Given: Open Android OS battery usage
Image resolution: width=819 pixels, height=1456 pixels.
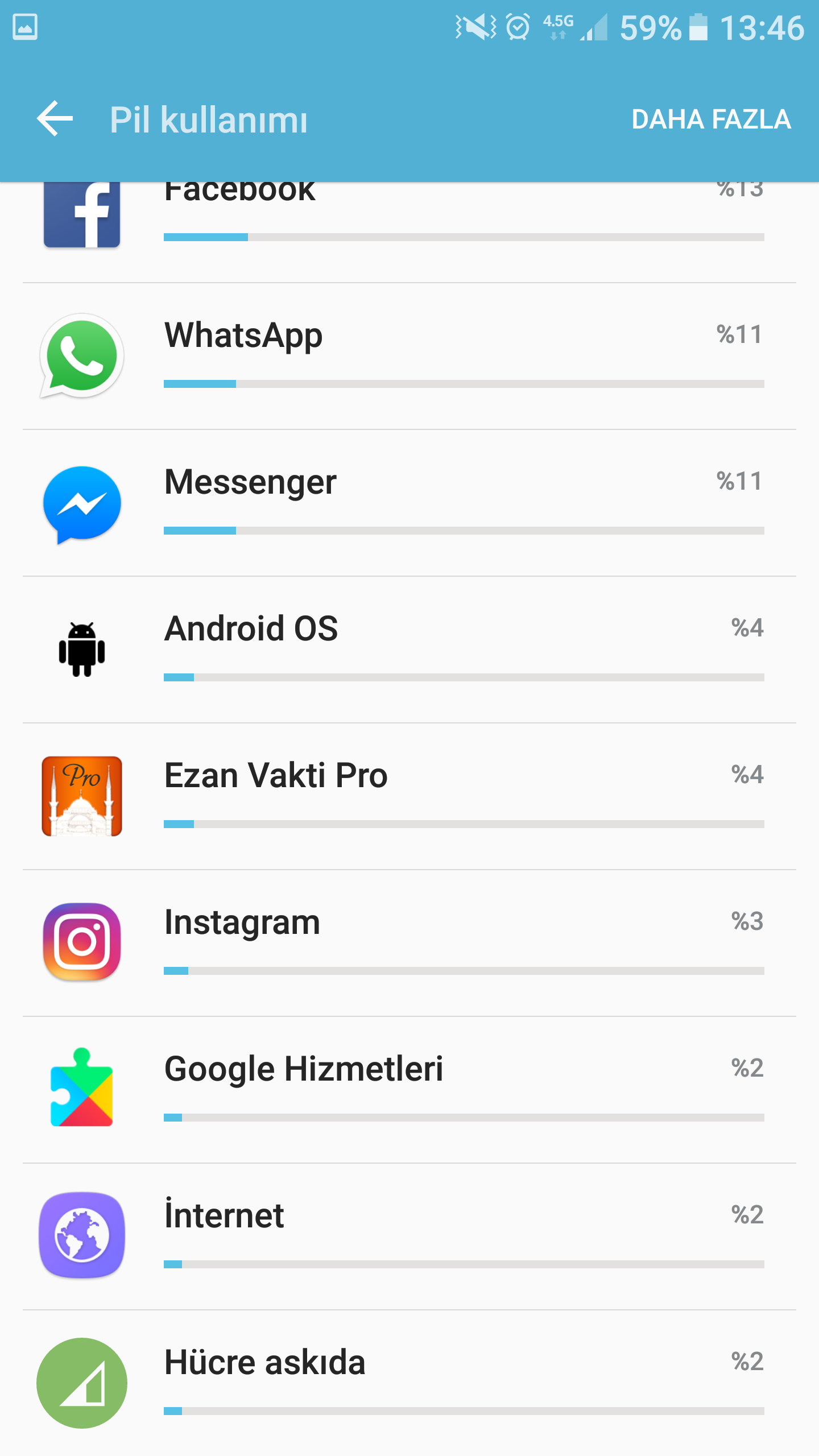Looking at the screenshot, I should tap(409, 650).
